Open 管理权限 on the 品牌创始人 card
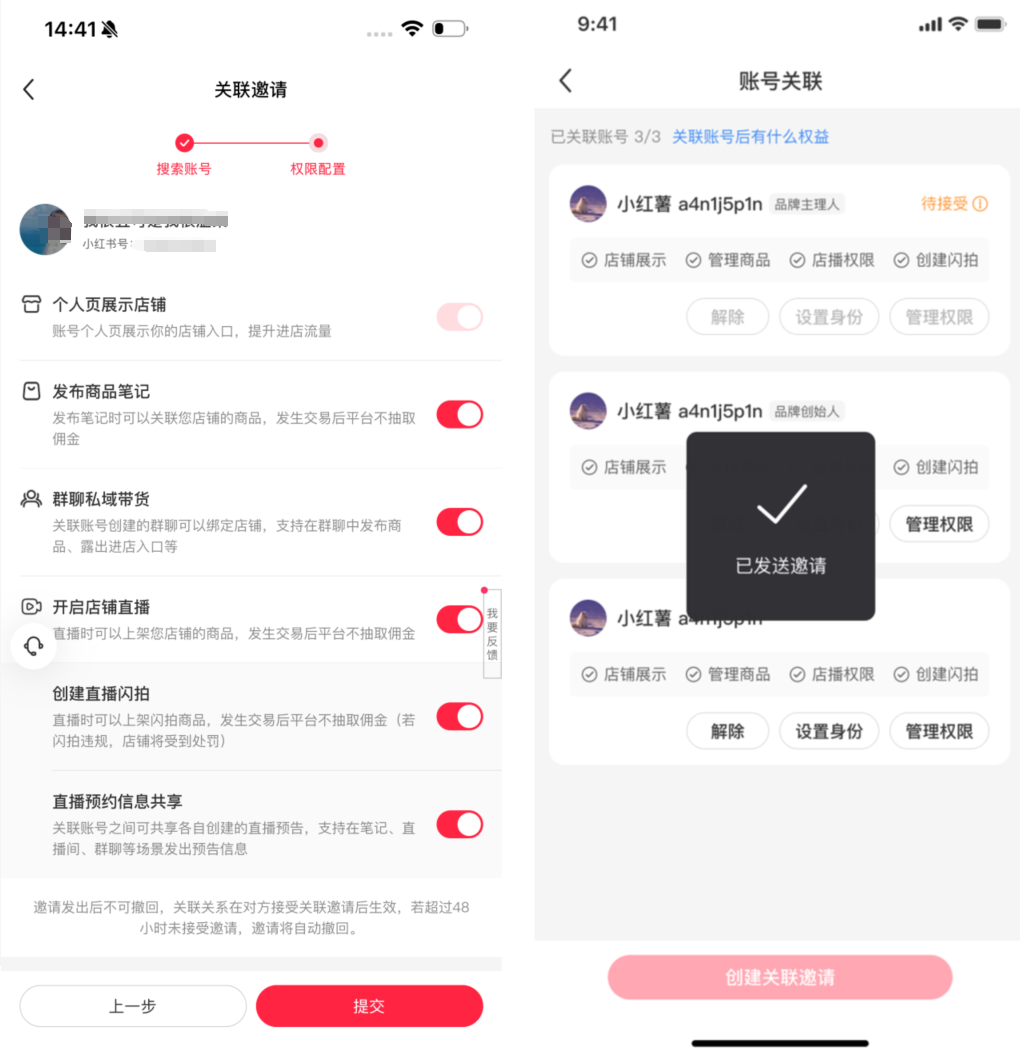This screenshot has width=1020, height=1050. 939,524
